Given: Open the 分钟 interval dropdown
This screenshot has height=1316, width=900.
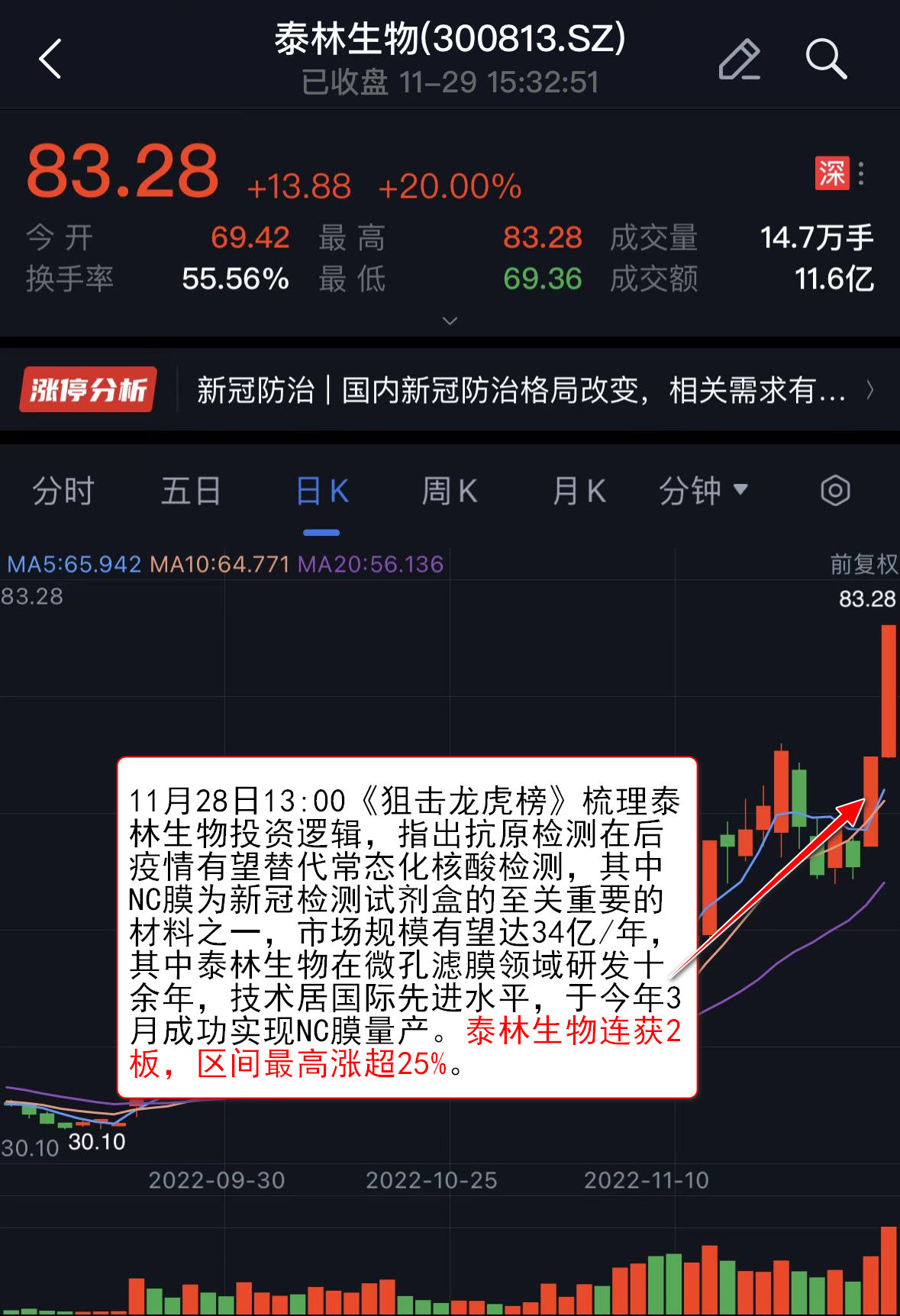Looking at the screenshot, I should tap(703, 491).
